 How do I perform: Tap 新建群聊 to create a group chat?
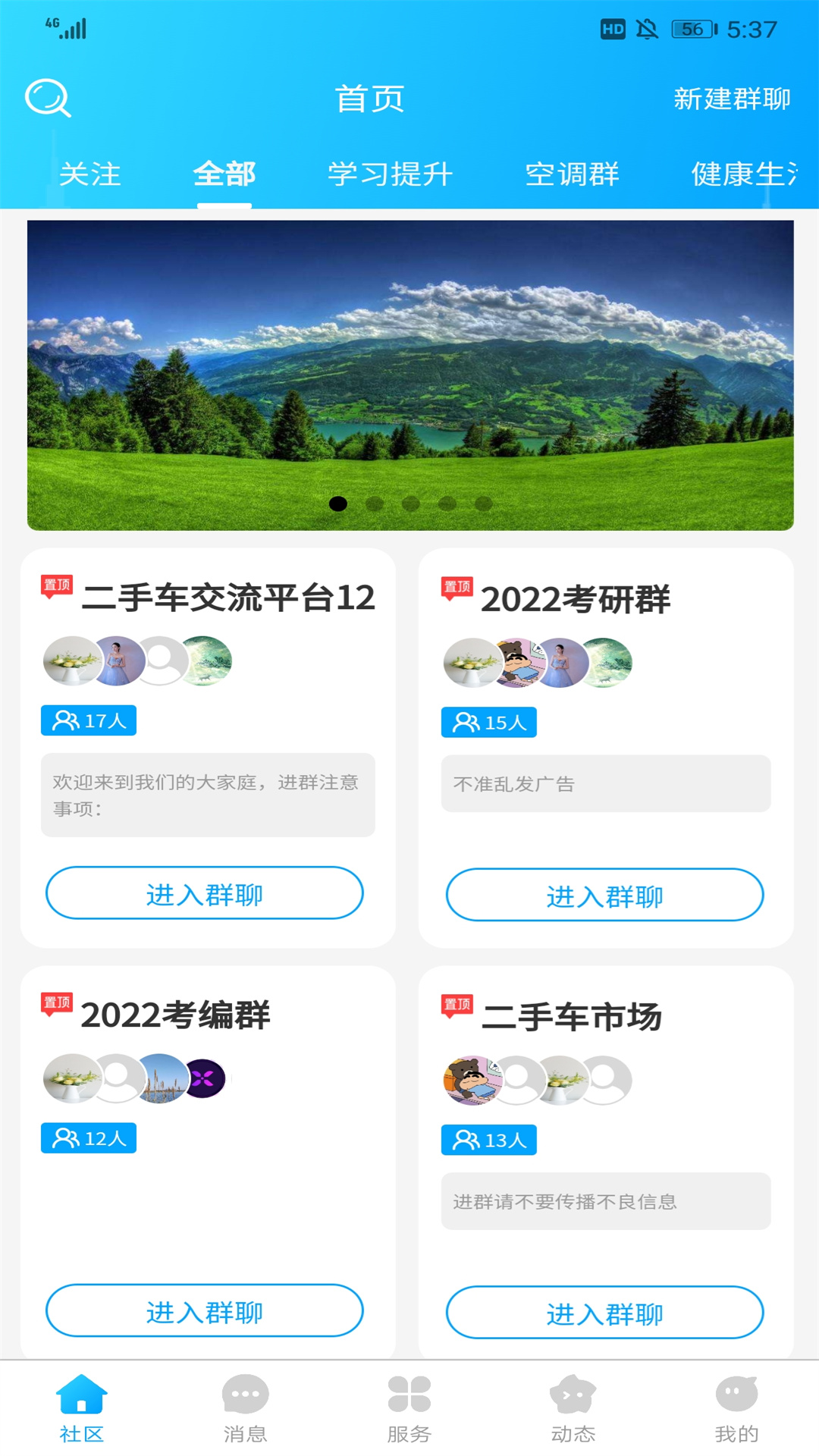(x=733, y=97)
